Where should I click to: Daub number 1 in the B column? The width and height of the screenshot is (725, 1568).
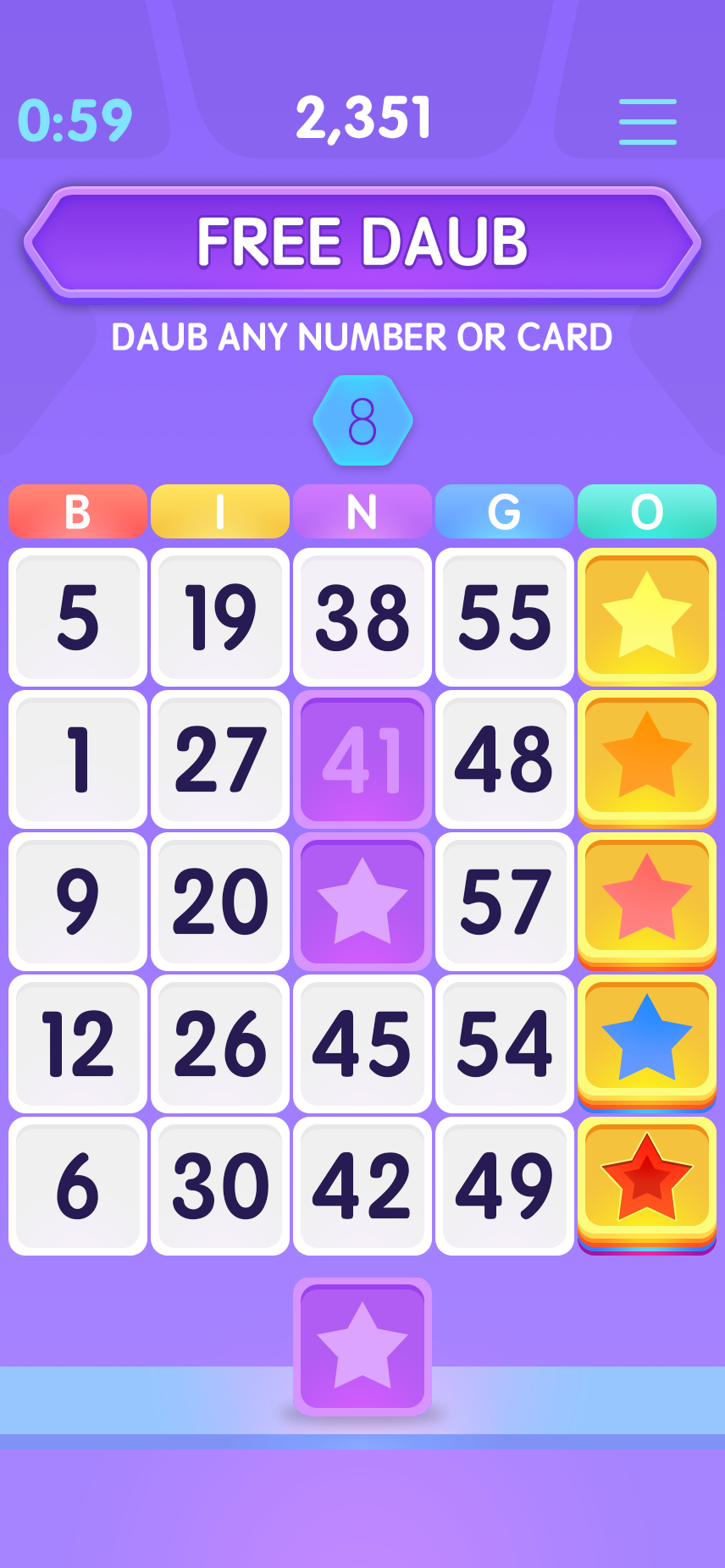click(78, 759)
